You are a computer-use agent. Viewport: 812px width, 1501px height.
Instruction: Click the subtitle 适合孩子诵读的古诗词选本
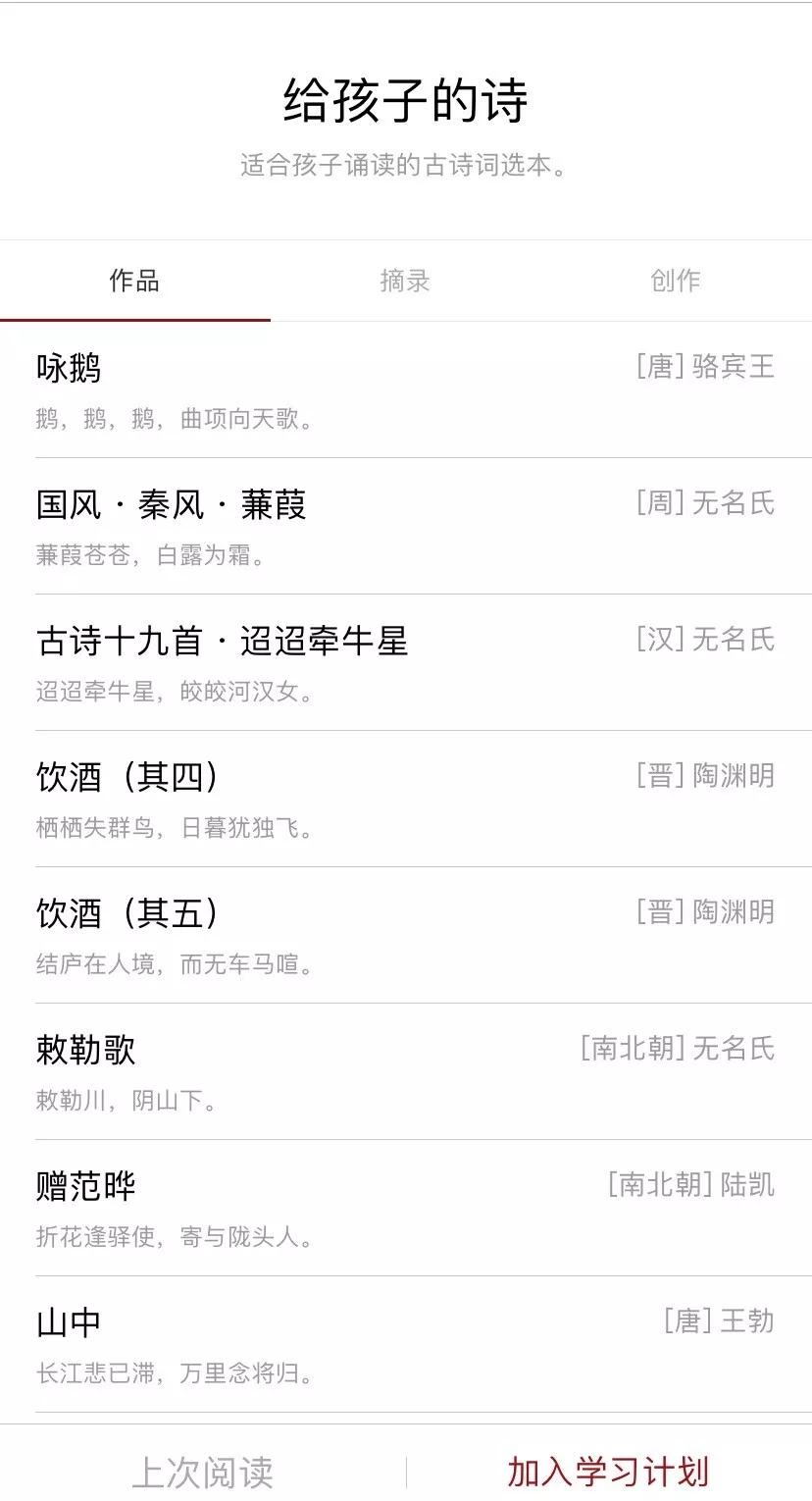pyautogui.click(x=406, y=165)
